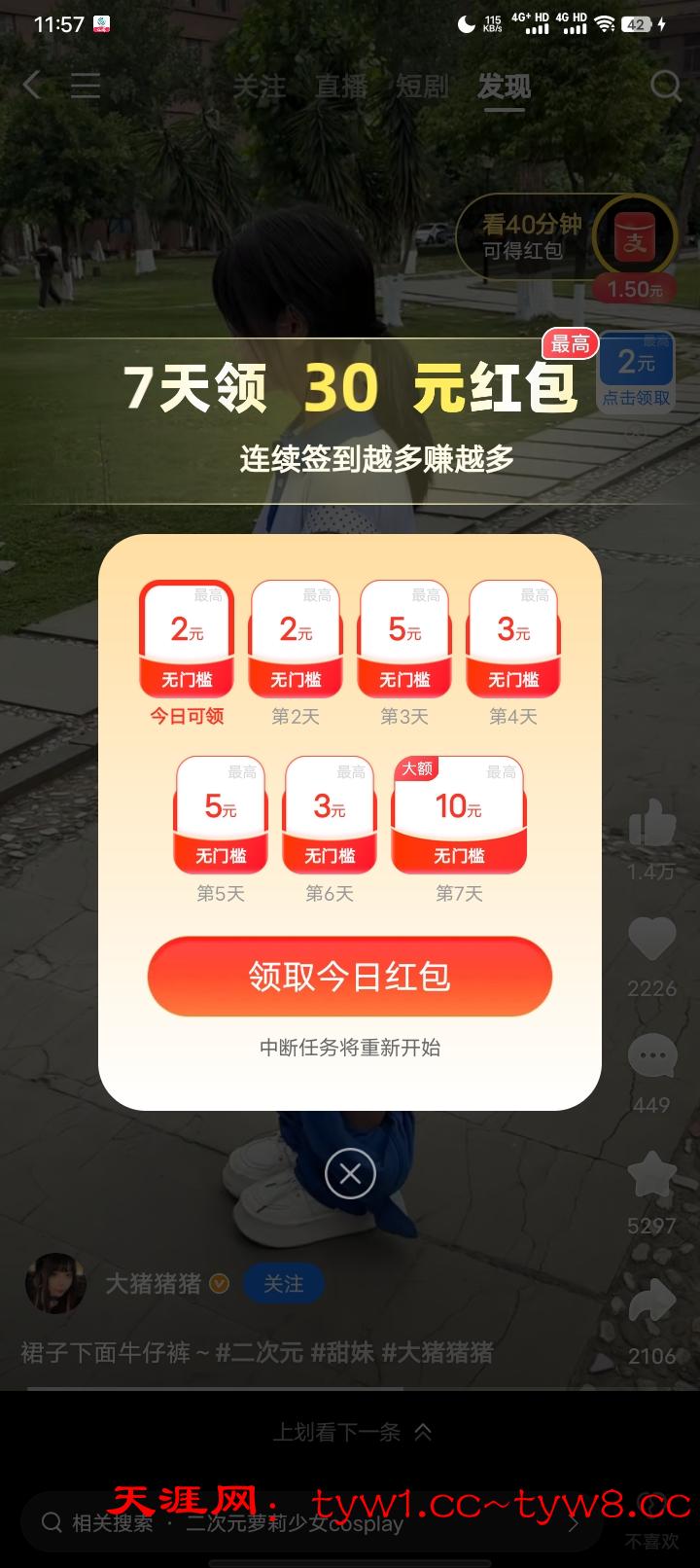The image size is (700, 1568).
Task: Close the red packet sign-in popup
Action: [350, 1174]
